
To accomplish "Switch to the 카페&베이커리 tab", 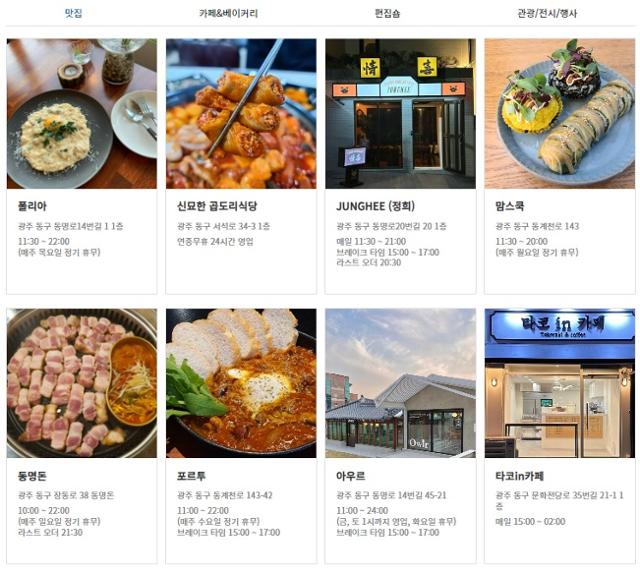I will (232, 13).
